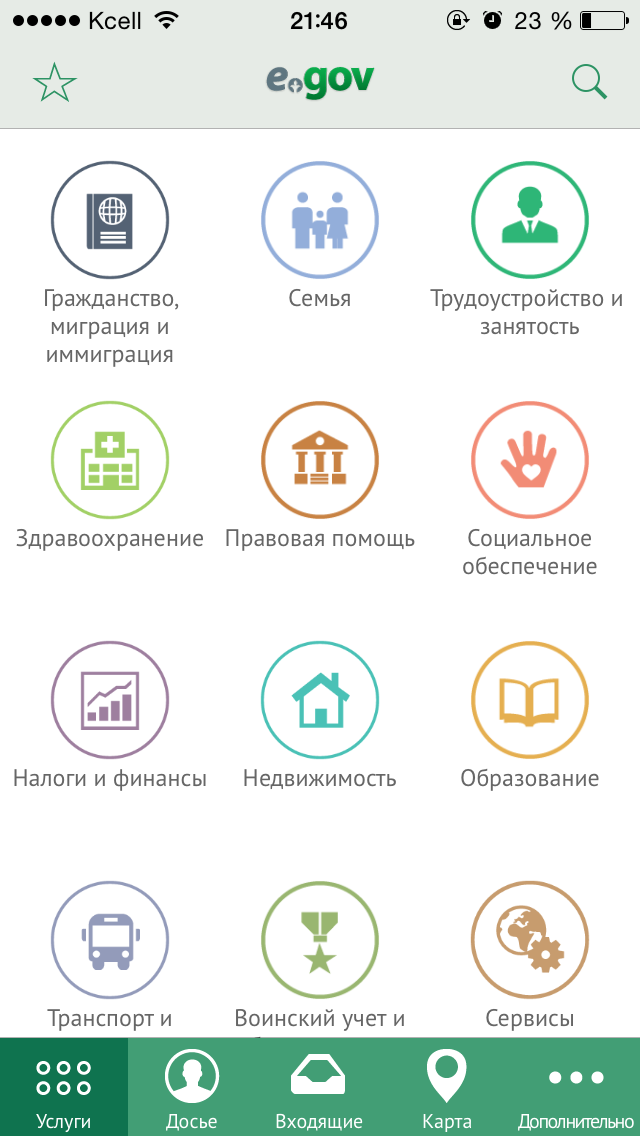Switch to the Досье tab
The height and width of the screenshot is (1136, 640).
tap(192, 1087)
